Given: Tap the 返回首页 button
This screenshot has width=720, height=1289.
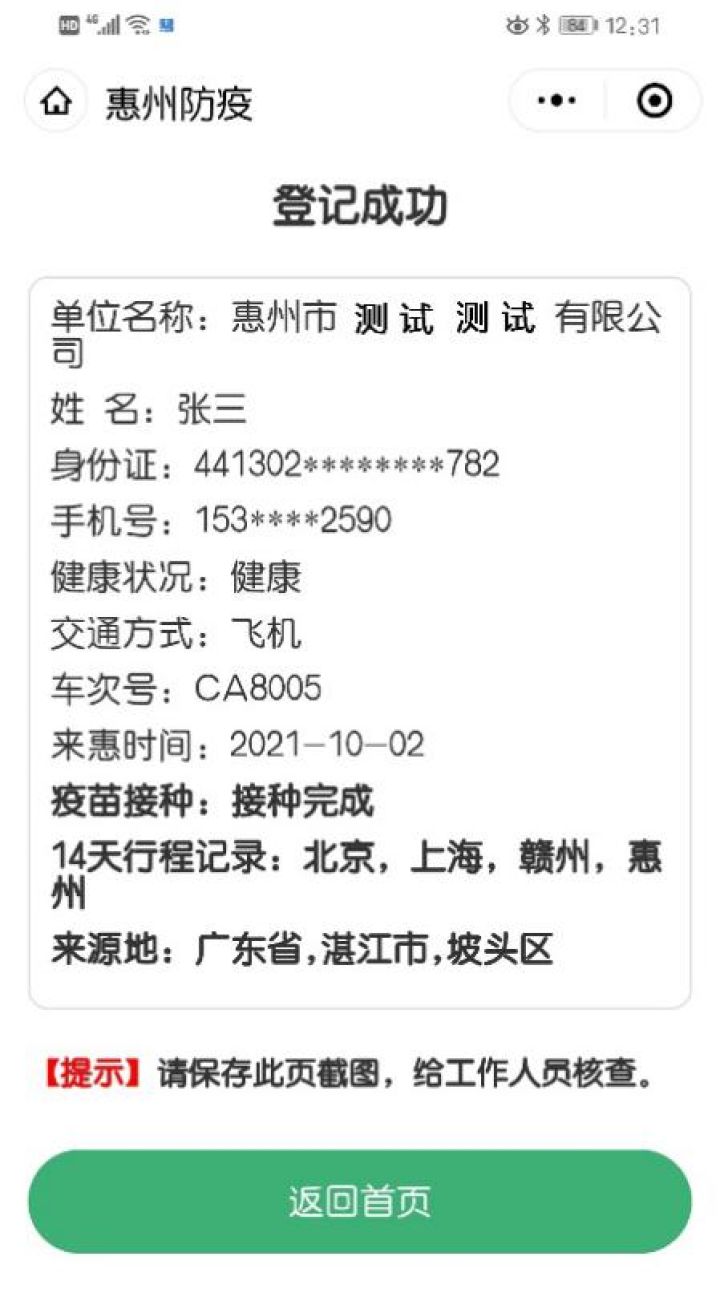Looking at the screenshot, I should (360, 1201).
